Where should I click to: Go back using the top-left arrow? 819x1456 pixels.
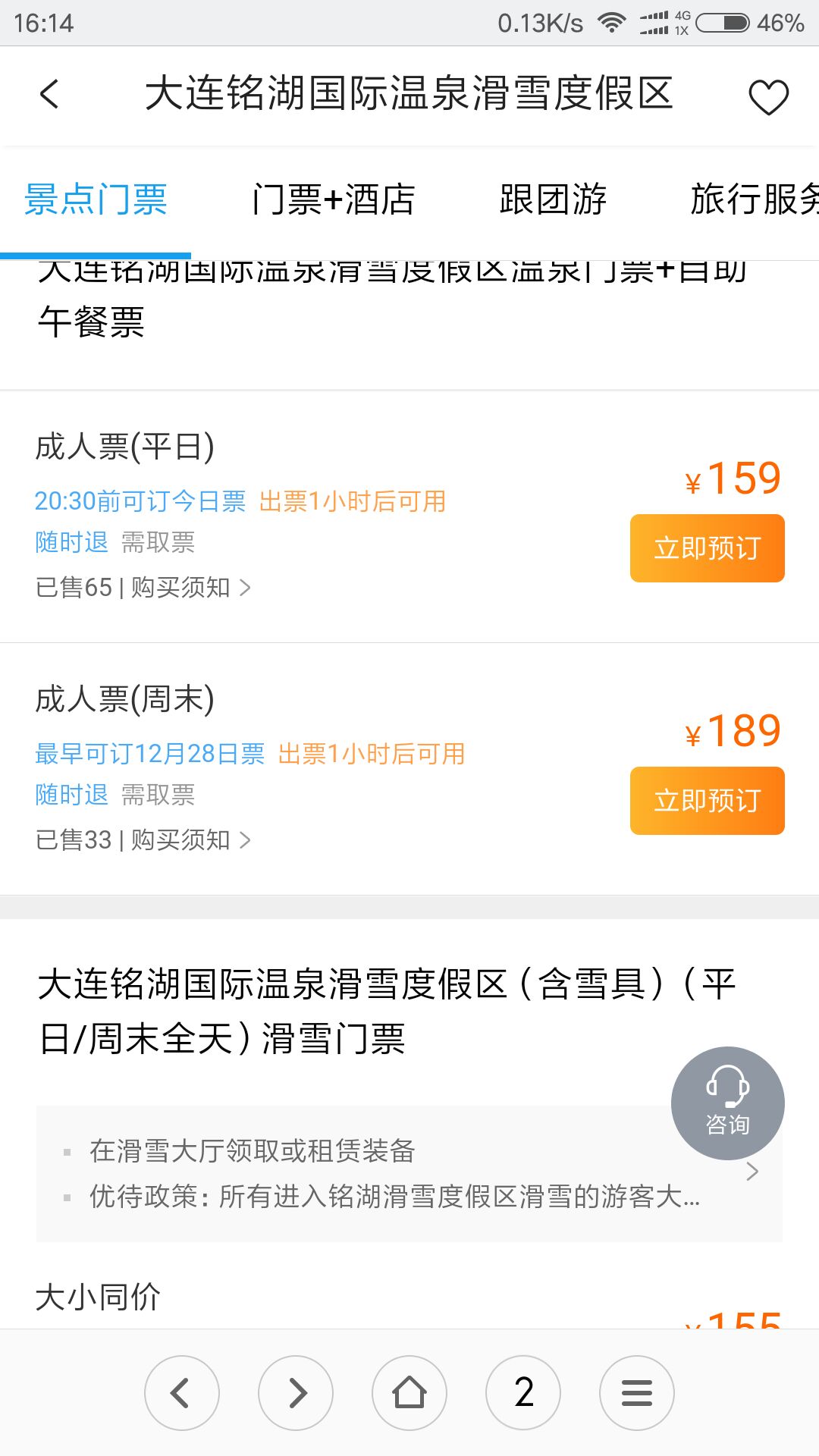50,95
